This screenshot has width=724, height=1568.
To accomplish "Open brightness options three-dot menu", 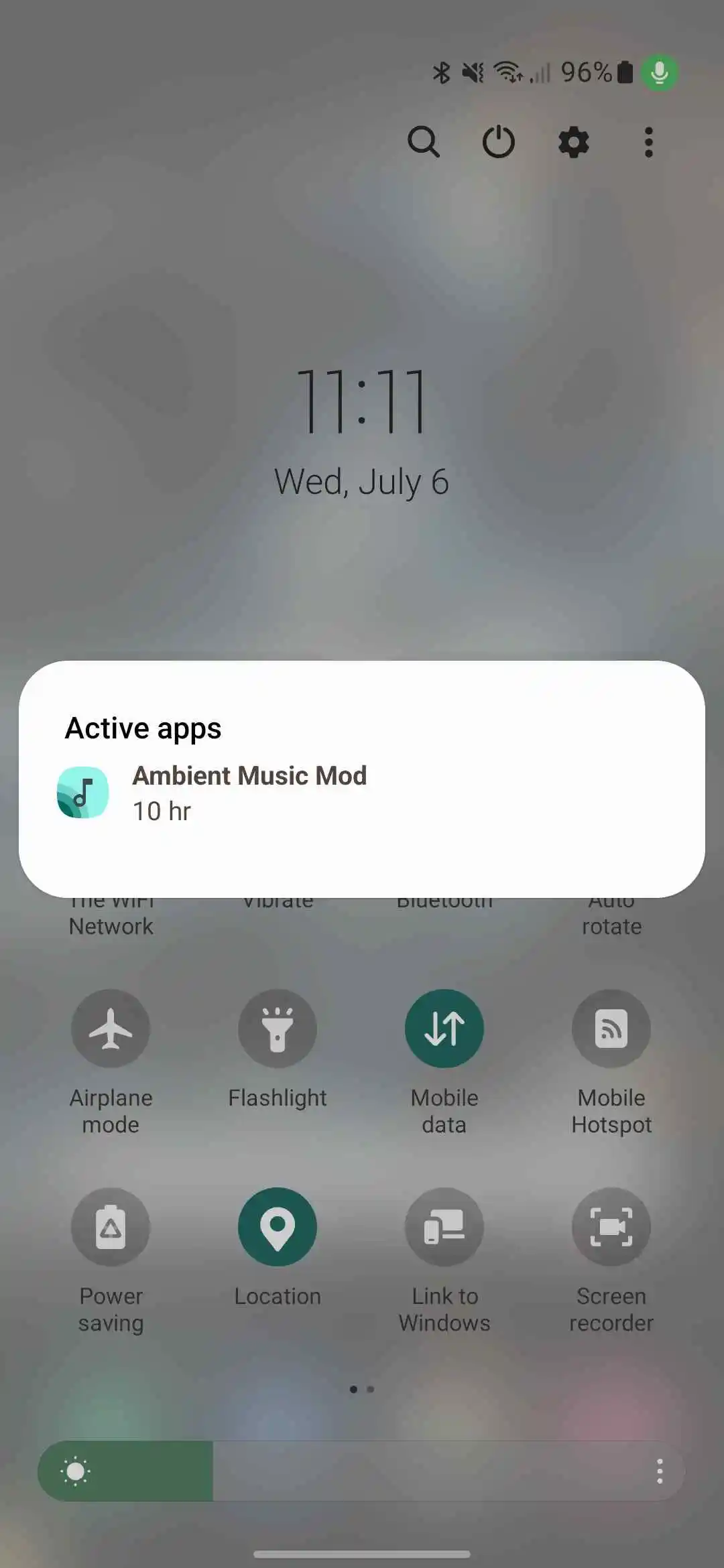I will pos(660,1472).
